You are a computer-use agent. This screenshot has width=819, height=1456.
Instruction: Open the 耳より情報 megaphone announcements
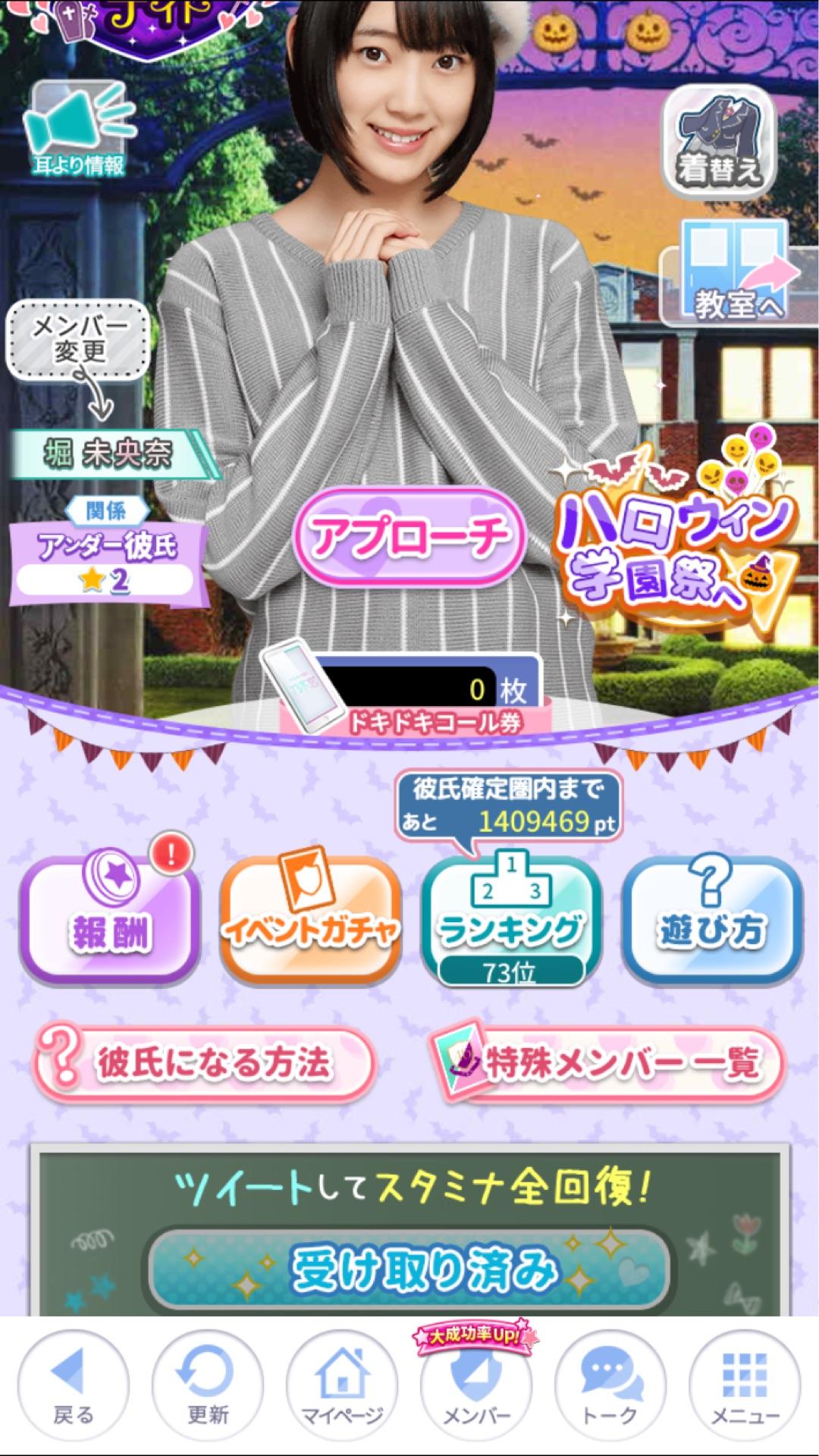pos(77,130)
